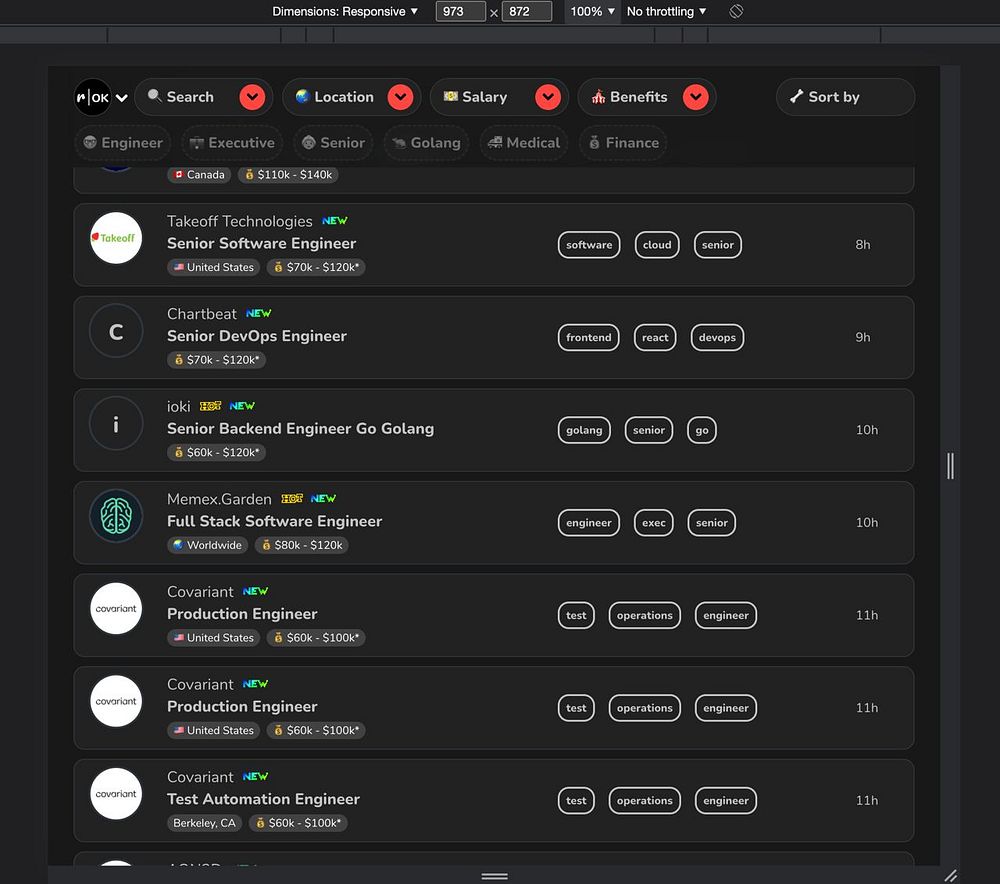Rotate the viewport orientation icon
This screenshot has width=1000, height=884.
(x=736, y=11)
